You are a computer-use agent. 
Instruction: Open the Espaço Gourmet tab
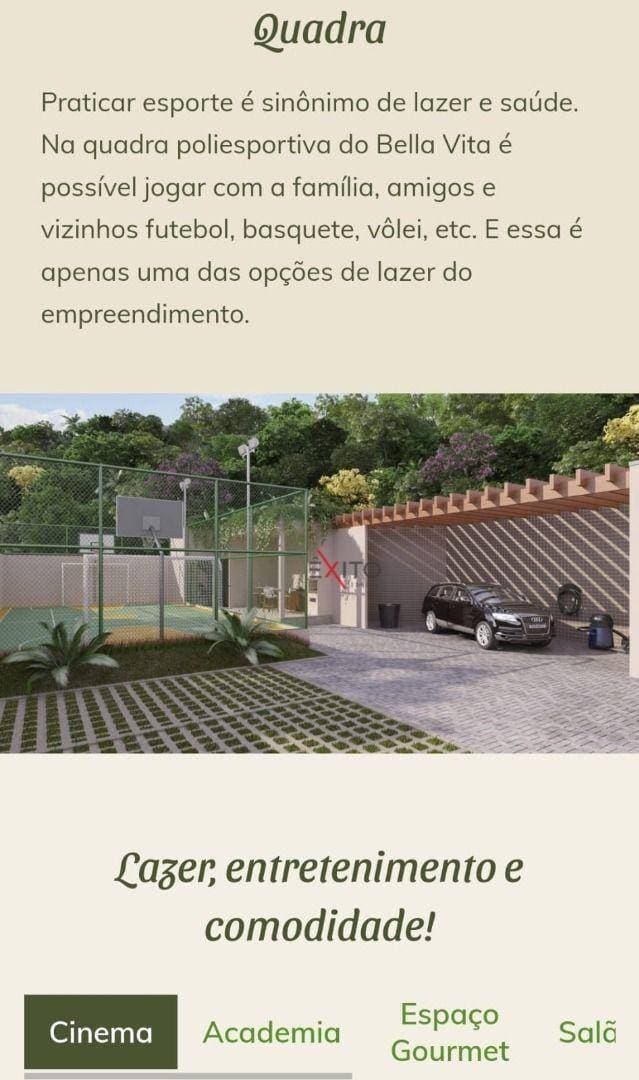pyautogui.click(x=449, y=1032)
